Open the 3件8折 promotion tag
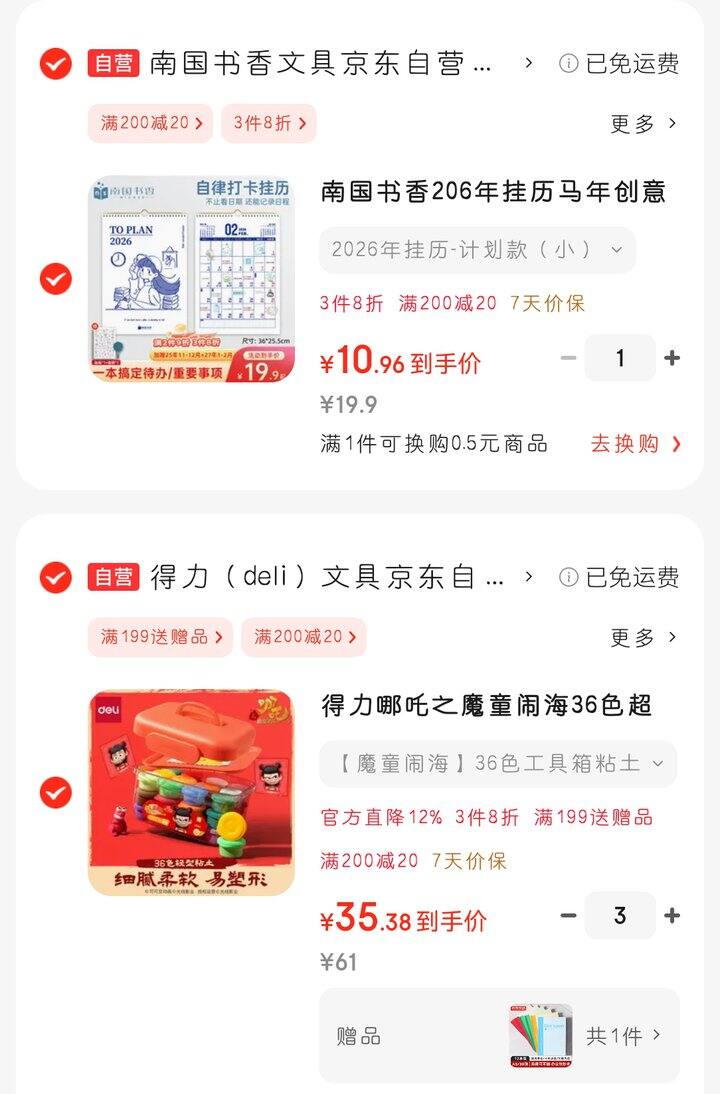720x1094 pixels. click(x=268, y=123)
